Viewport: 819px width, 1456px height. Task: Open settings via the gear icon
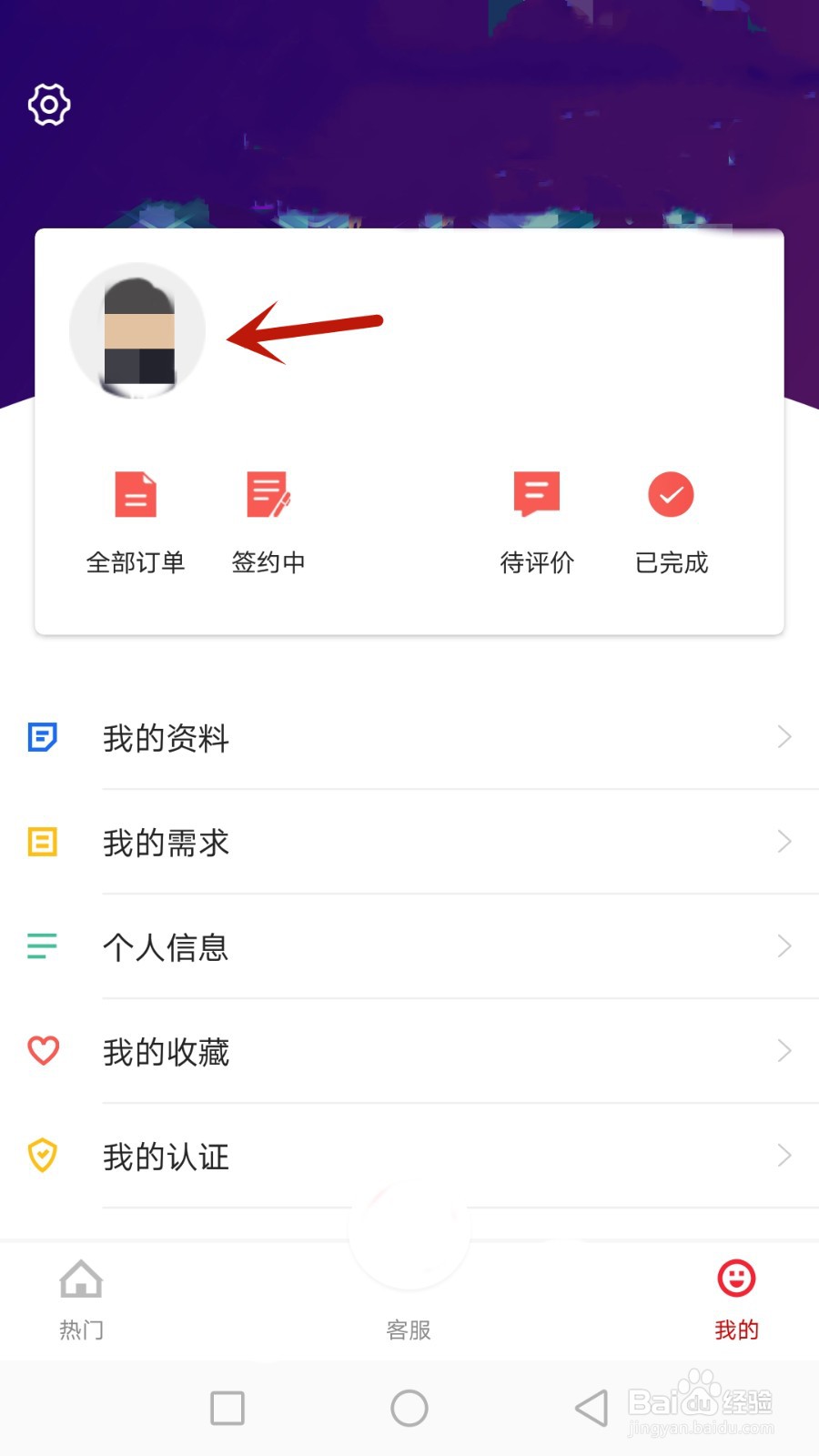point(48,104)
